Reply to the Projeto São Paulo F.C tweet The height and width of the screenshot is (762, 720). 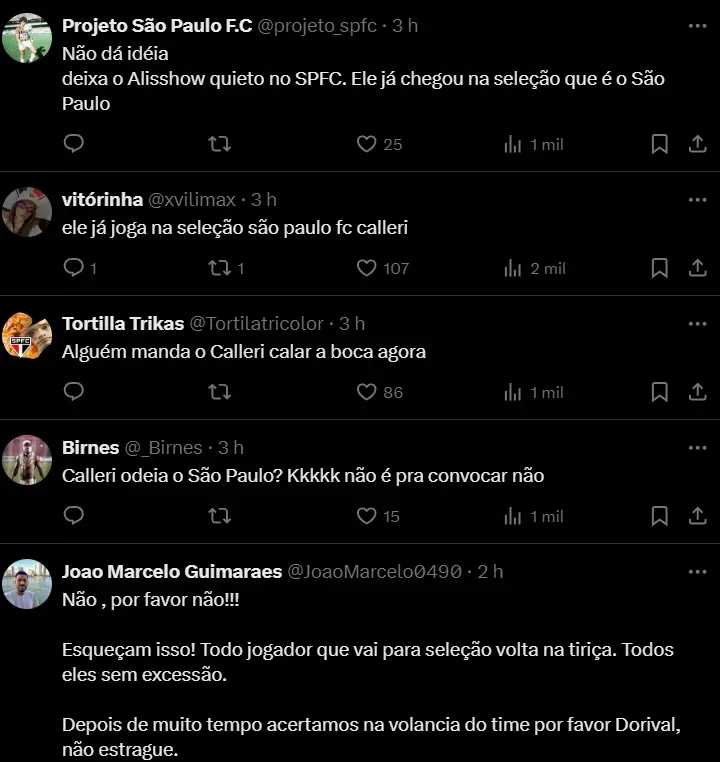point(74,144)
